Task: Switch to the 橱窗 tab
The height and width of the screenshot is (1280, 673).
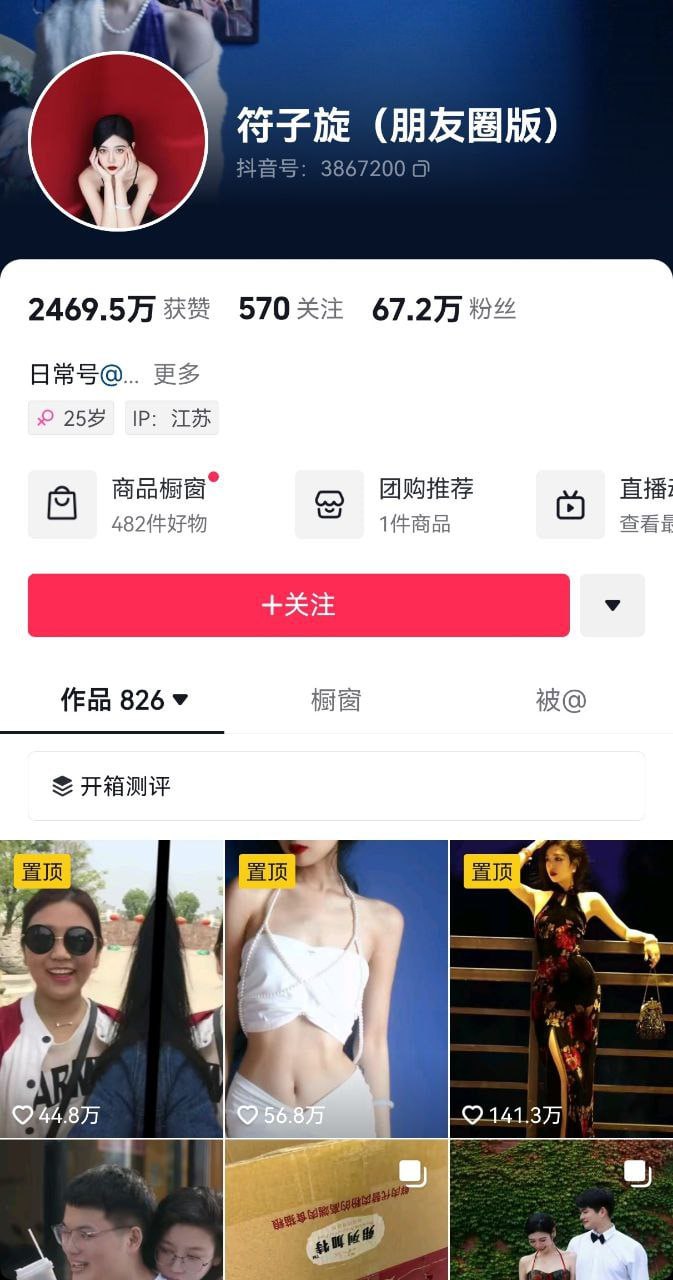Action: point(336,700)
